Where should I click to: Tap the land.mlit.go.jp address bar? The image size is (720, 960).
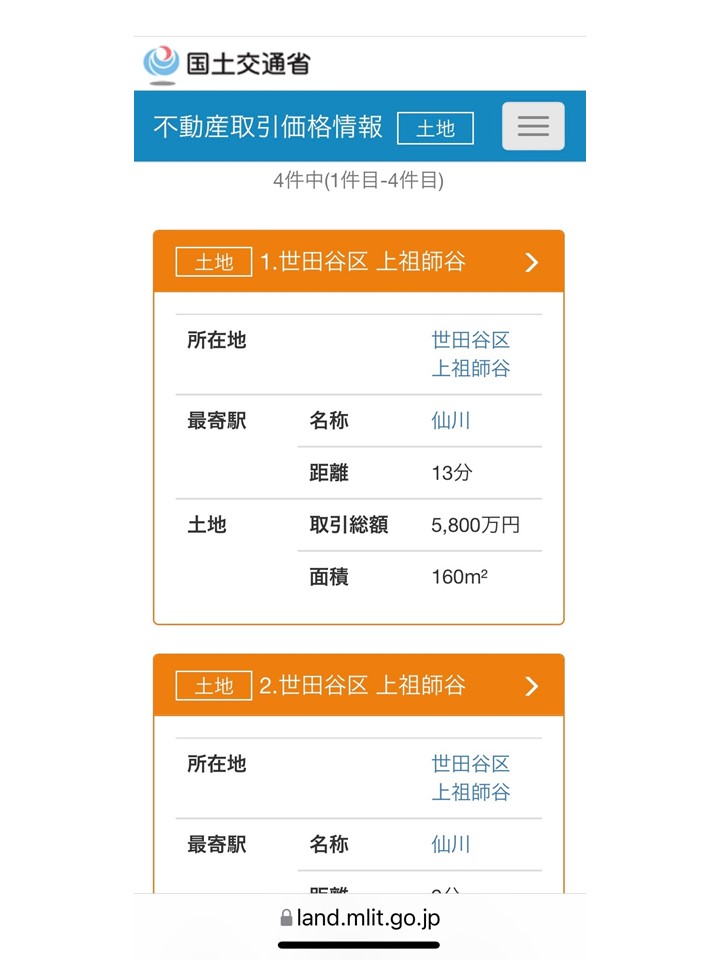[x=360, y=918]
